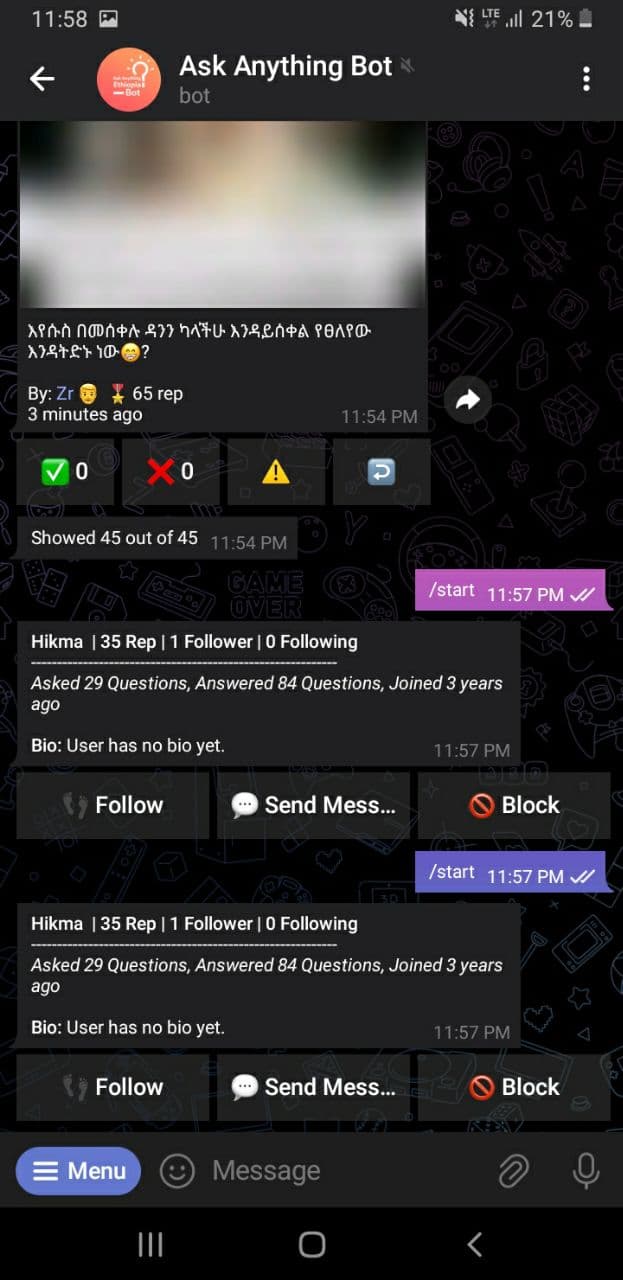The height and width of the screenshot is (1280, 623).
Task: Tap the blue return-arrow button under the question
Action: point(381,471)
